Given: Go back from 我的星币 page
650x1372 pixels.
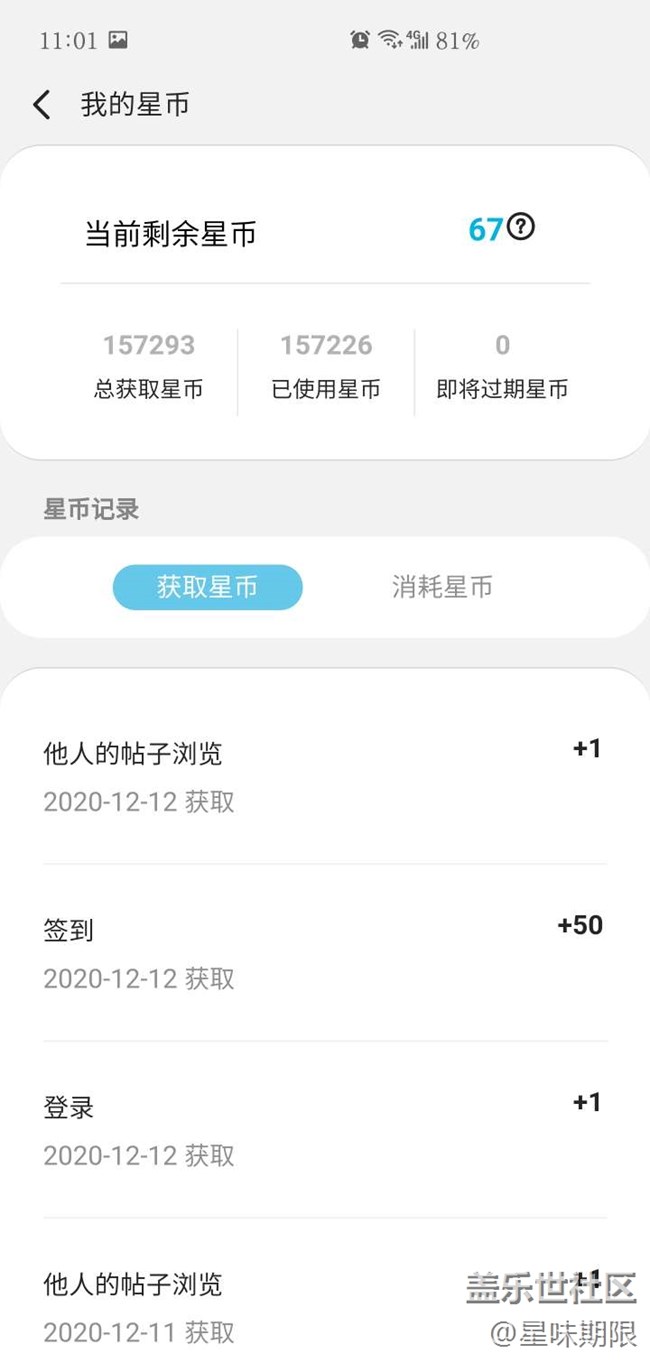Looking at the screenshot, I should click(42, 105).
